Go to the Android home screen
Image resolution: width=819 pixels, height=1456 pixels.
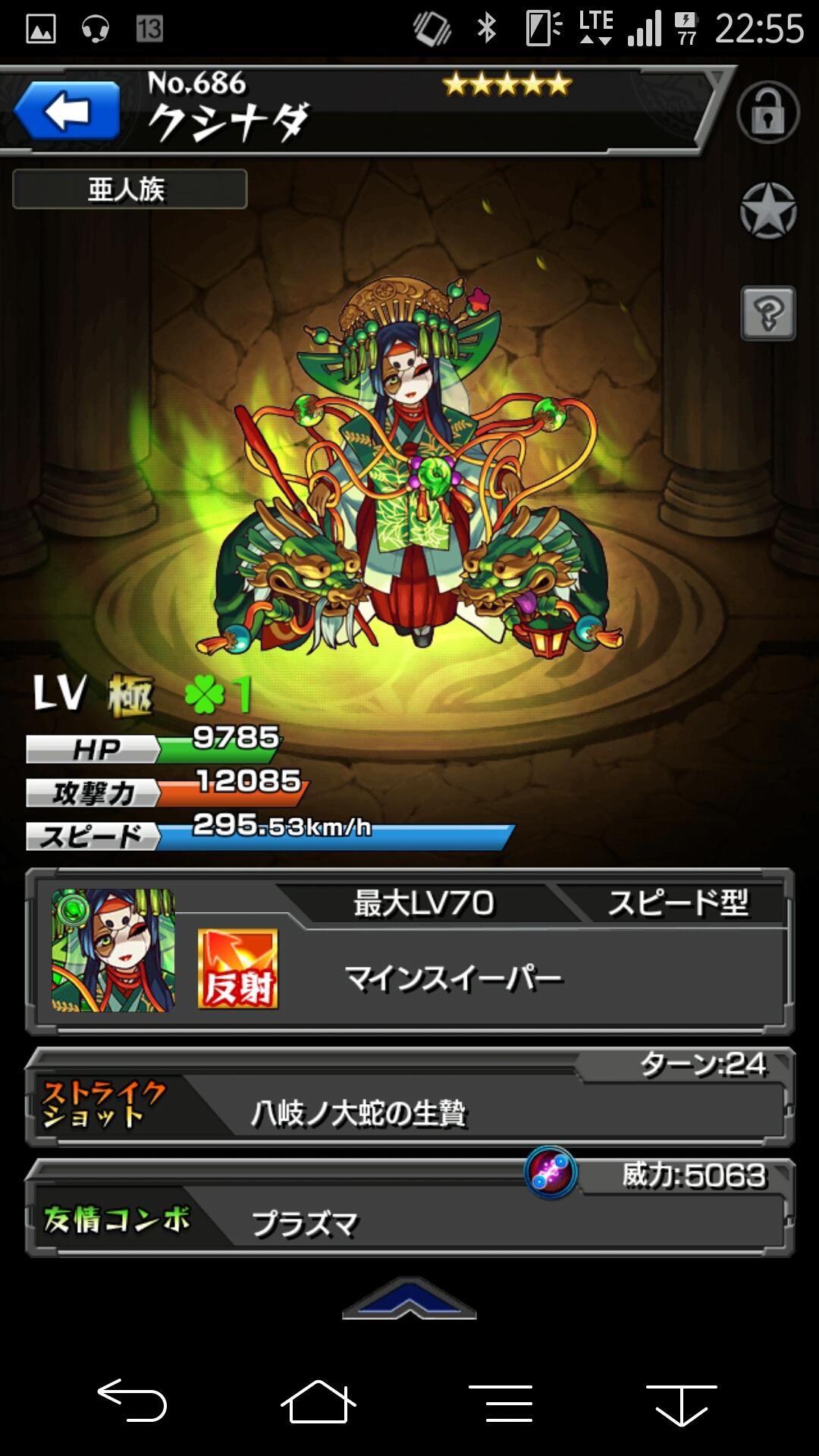click(x=318, y=1401)
